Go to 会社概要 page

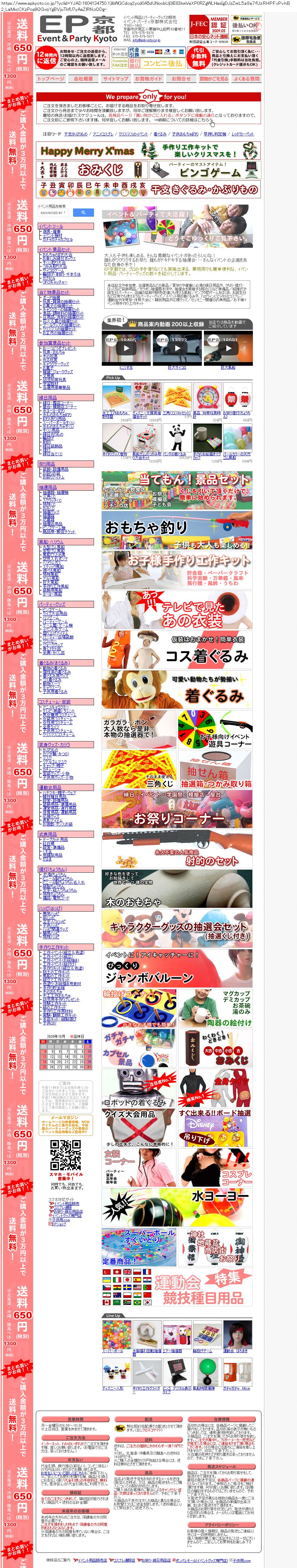(83, 78)
